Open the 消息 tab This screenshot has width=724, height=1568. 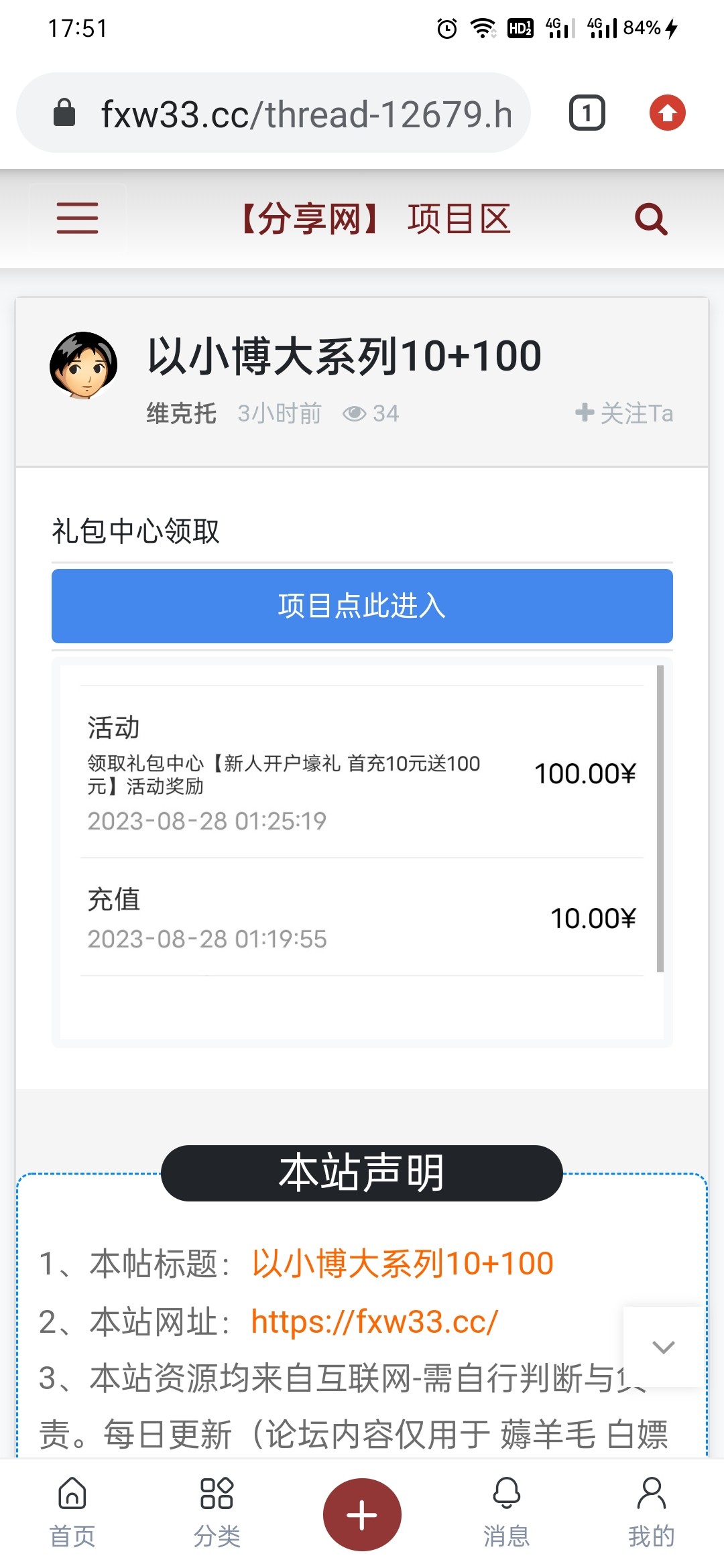pyautogui.click(x=507, y=1512)
